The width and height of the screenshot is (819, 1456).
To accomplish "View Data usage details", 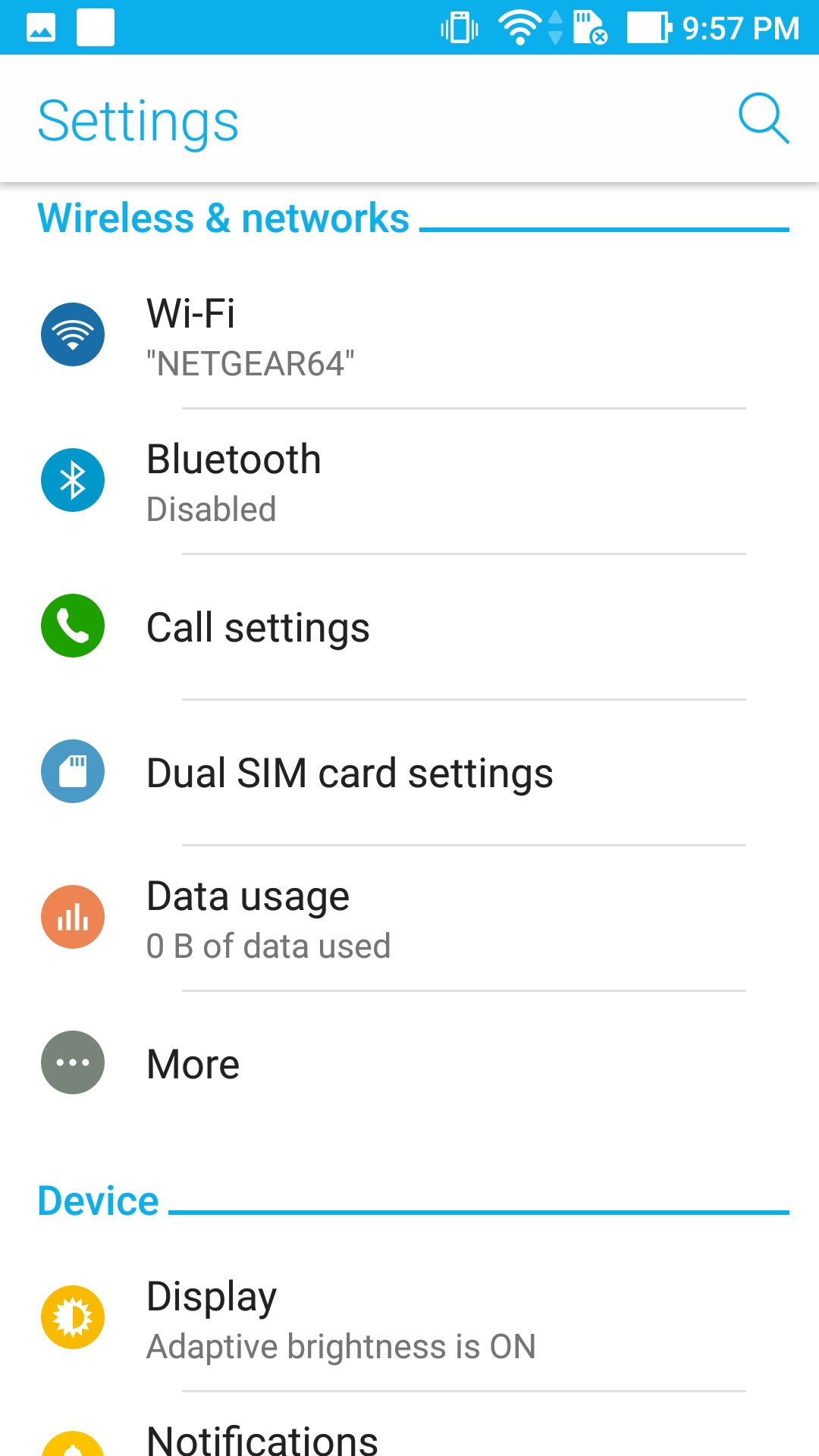I will click(409, 918).
